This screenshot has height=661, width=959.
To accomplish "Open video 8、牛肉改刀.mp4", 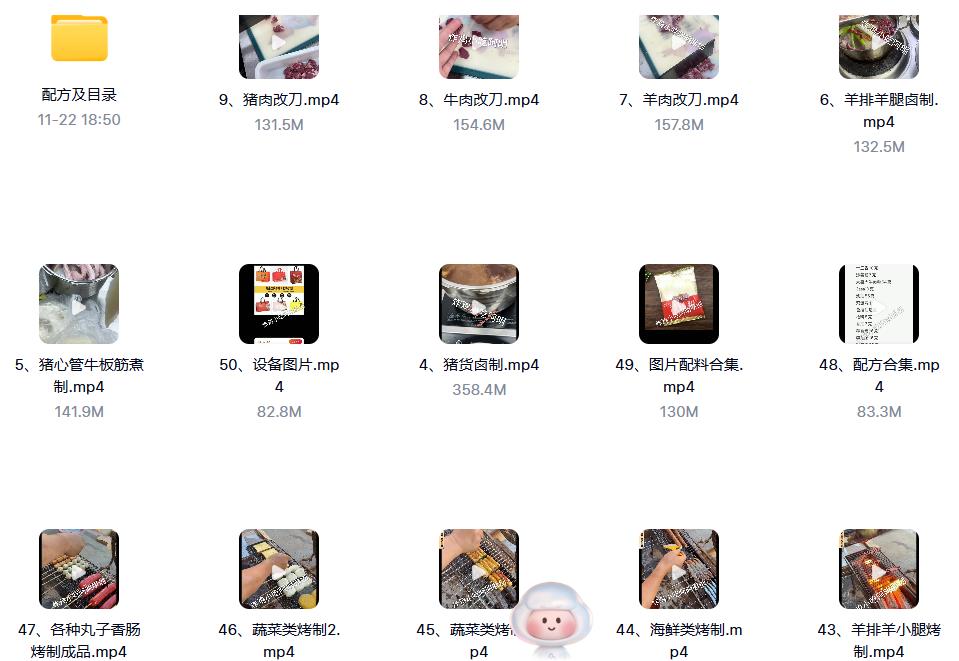I will pos(479,46).
